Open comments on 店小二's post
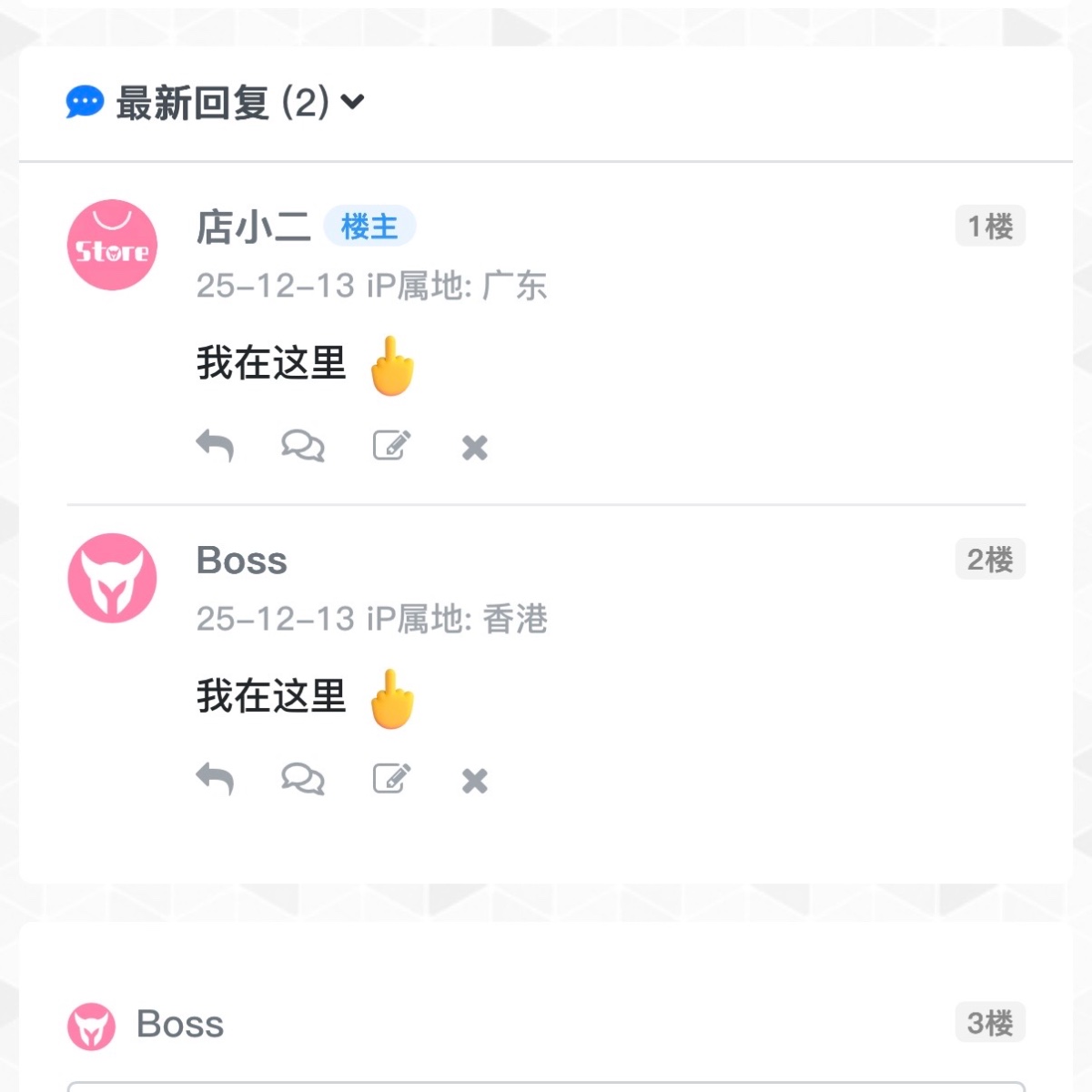The image size is (1092, 1092). 302,446
